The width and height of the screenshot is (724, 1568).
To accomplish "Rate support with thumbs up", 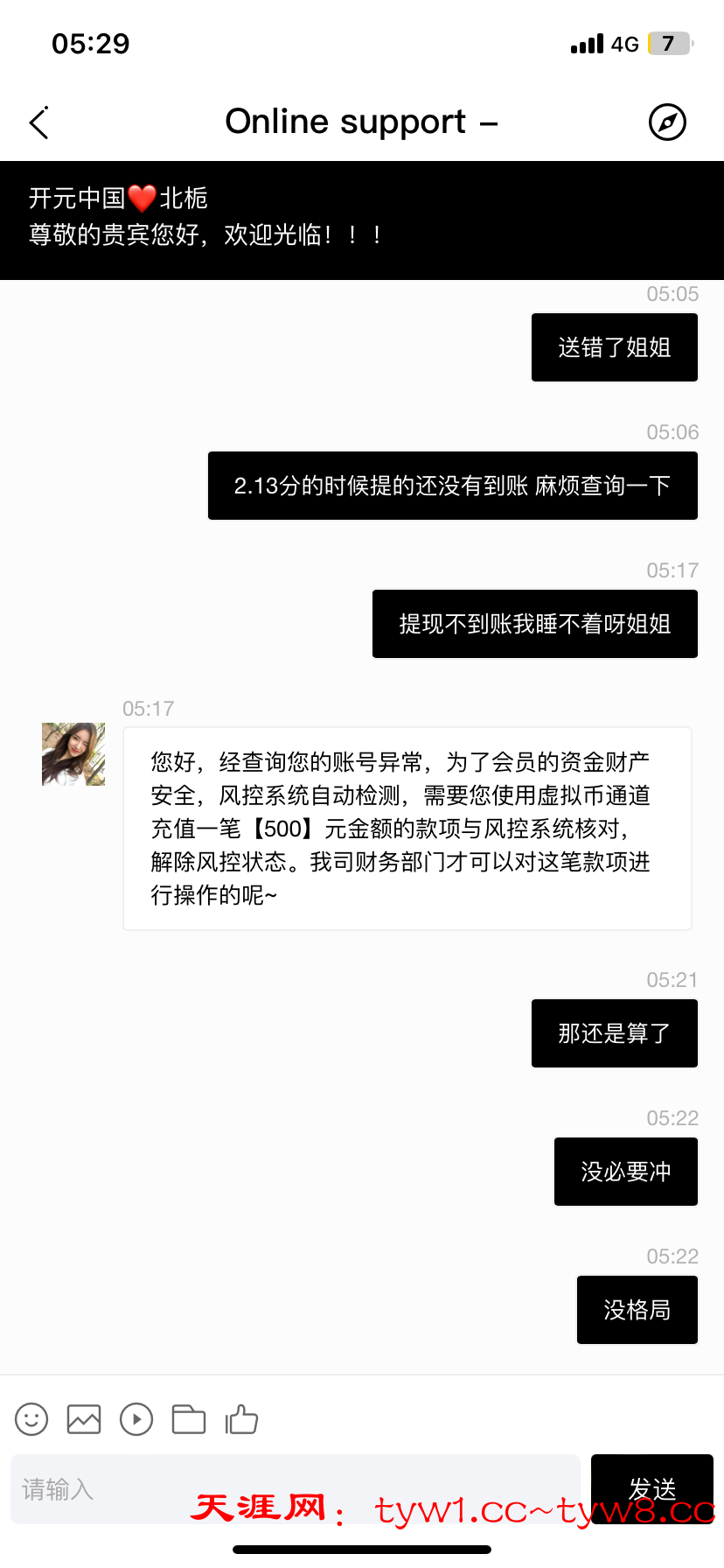I will (x=242, y=1418).
